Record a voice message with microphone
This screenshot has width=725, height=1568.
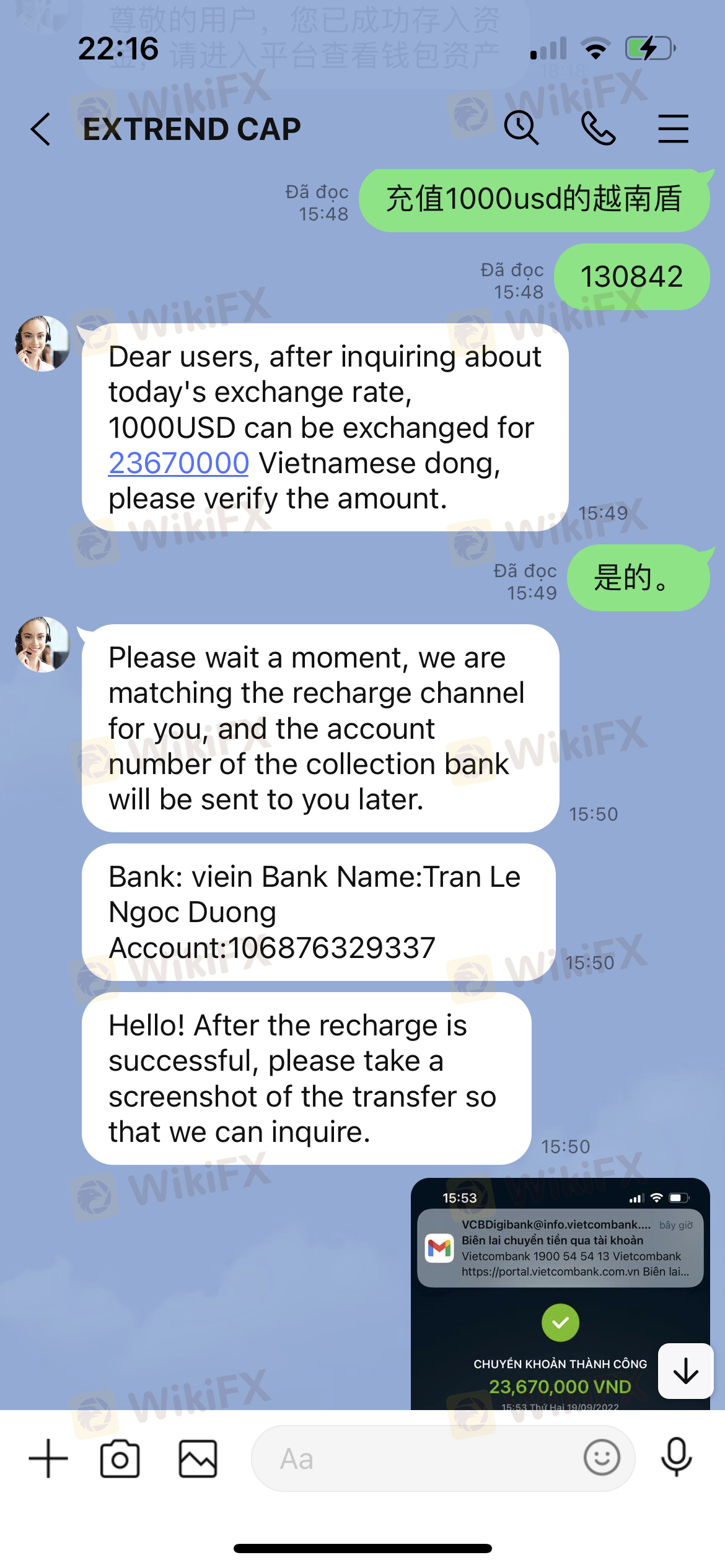coord(676,1457)
